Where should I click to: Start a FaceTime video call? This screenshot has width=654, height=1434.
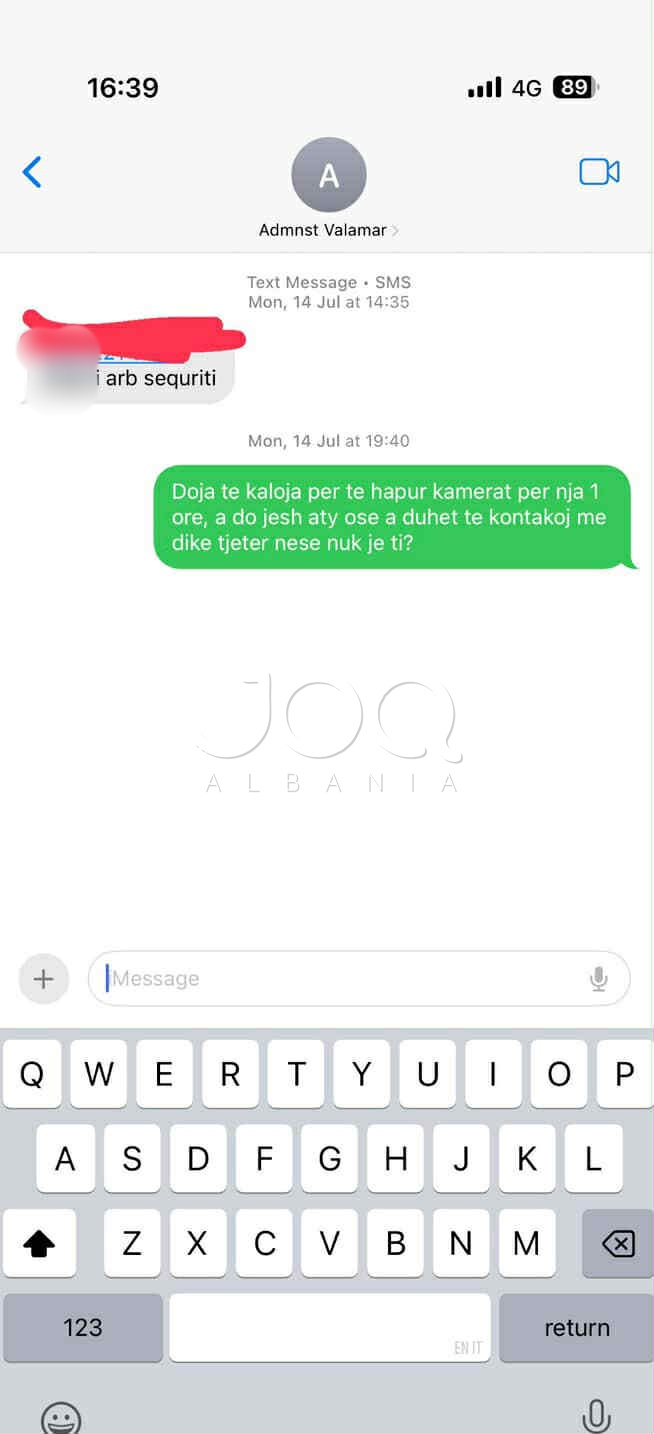click(599, 172)
